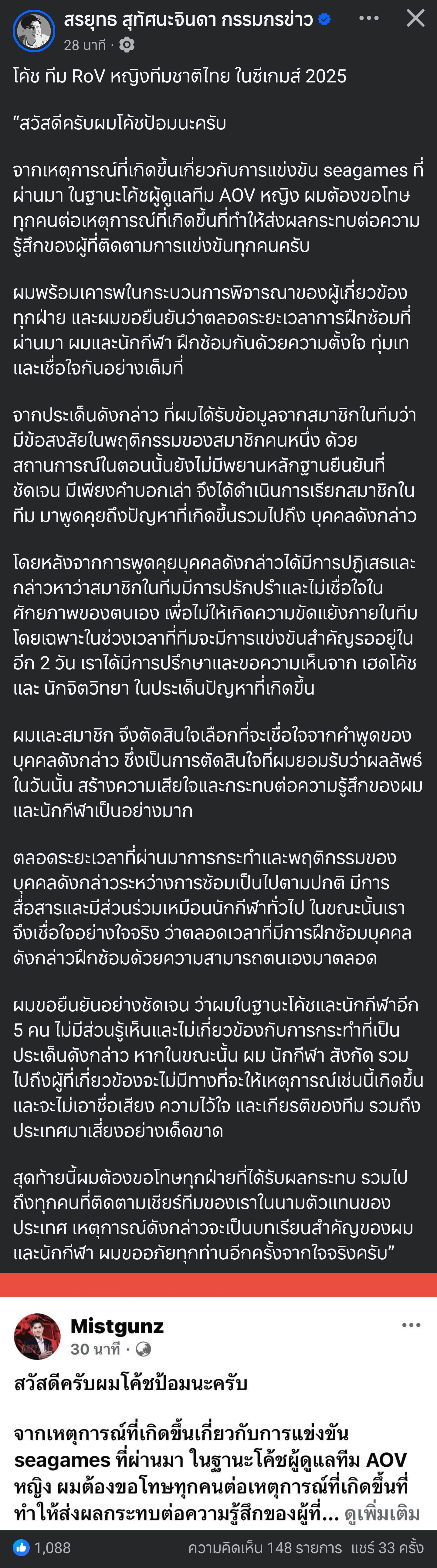Tap the audience settings gear icon
The width and height of the screenshot is (437, 1568).
(127, 45)
